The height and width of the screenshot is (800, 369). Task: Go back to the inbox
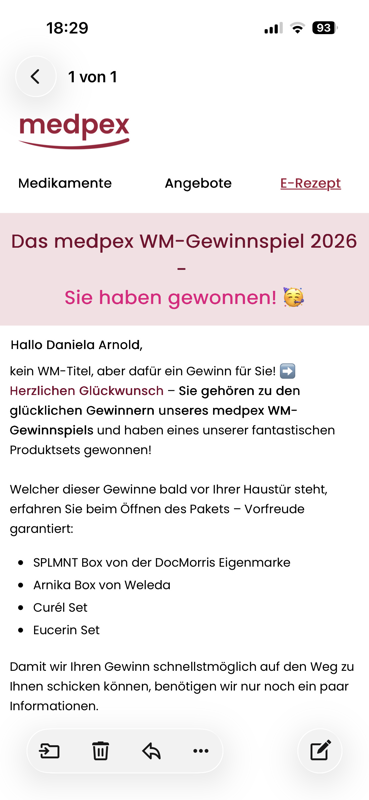click(x=35, y=77)
